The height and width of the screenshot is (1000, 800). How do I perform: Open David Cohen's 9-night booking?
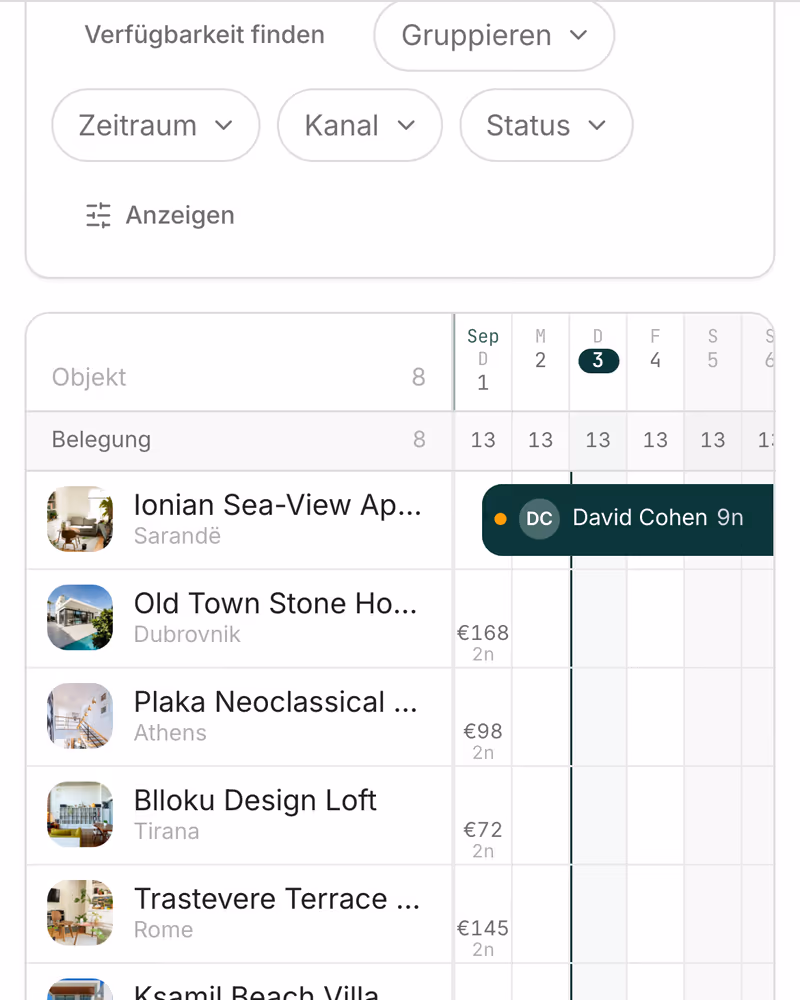(x=628, y=519)
